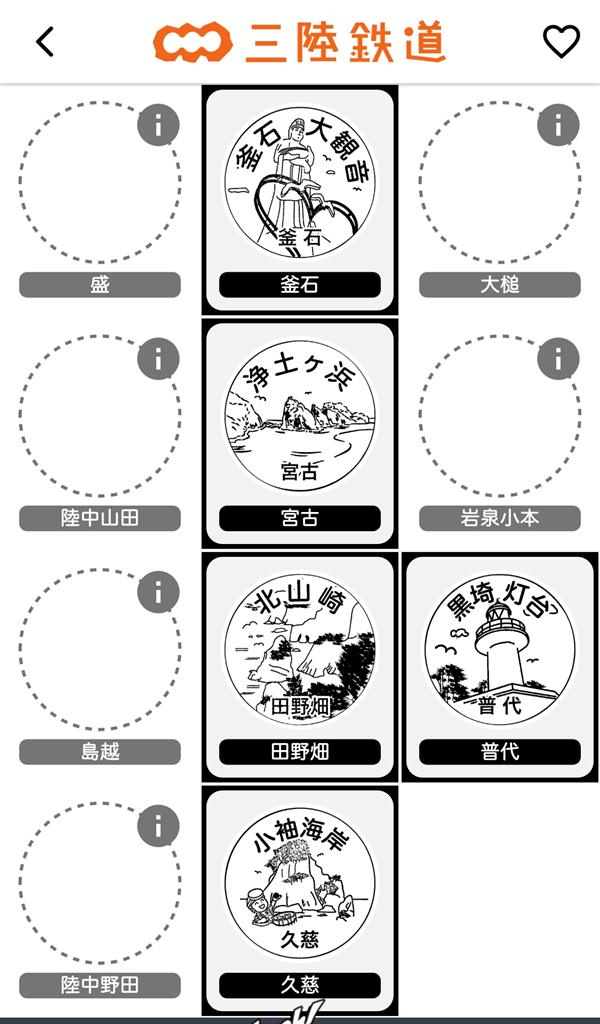Open the 釜石 collected stamp
This screenshot has height=1024, width=600.
tap(300, 185)
